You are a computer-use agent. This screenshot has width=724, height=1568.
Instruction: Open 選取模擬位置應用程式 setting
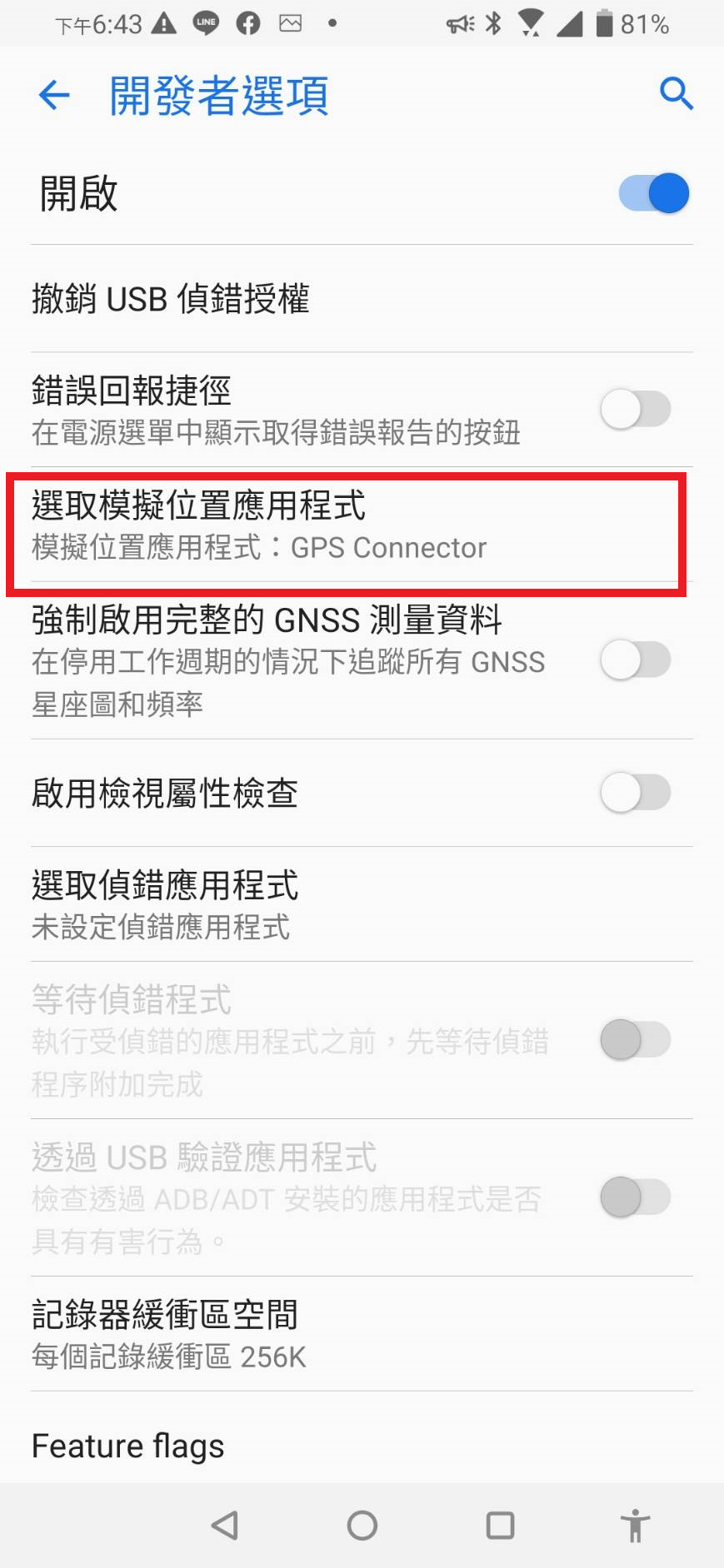tap(362, 525)
